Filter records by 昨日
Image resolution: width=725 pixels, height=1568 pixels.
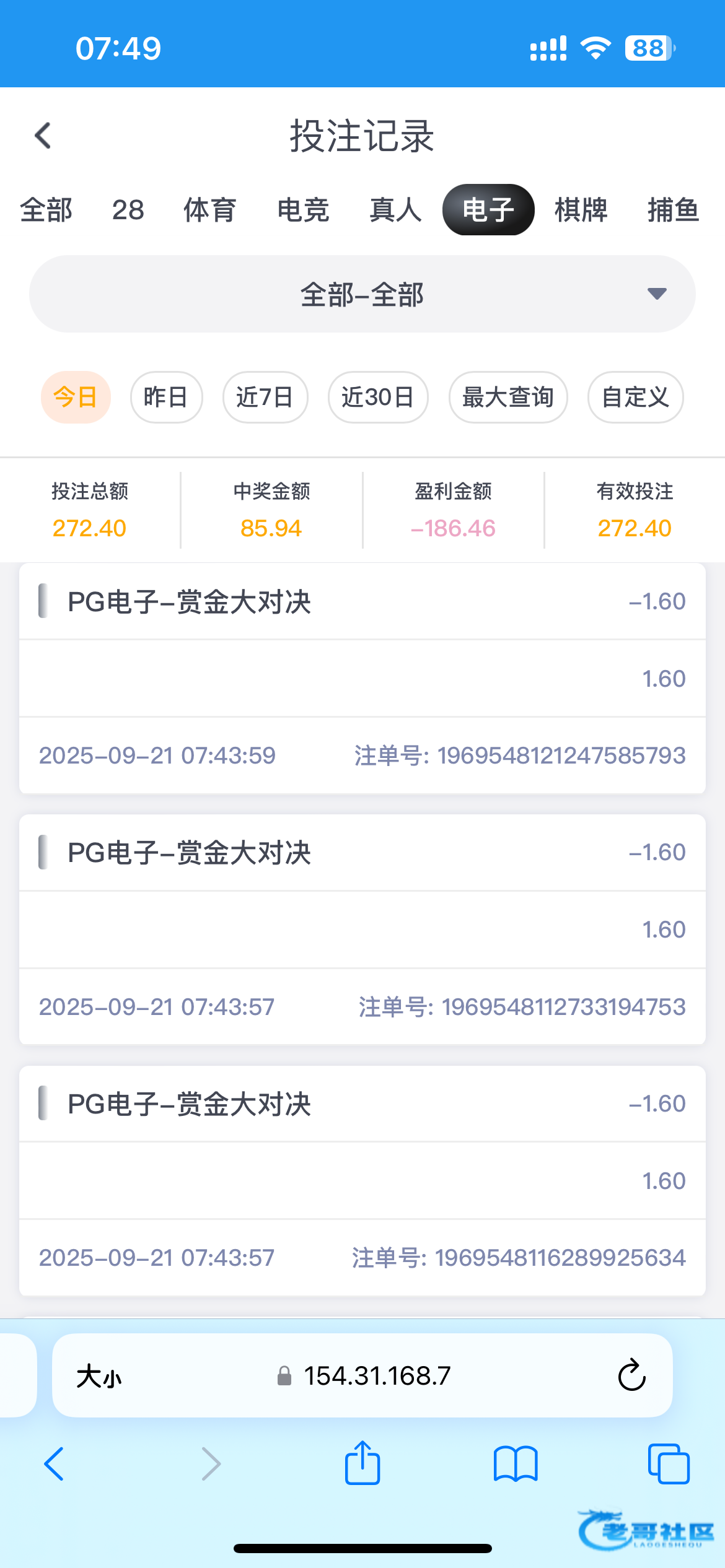click(166, 397)
